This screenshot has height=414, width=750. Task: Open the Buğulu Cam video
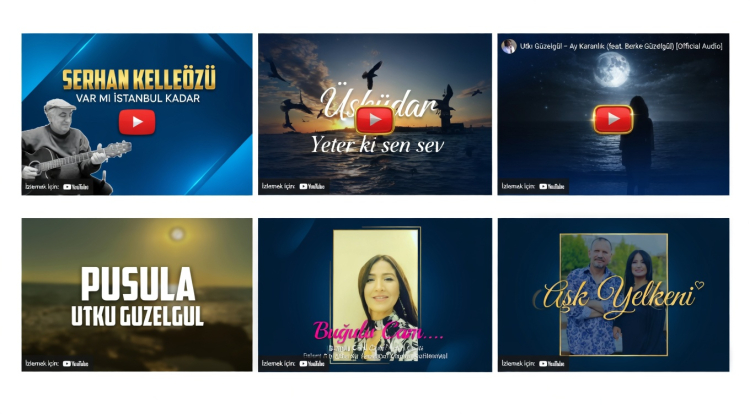coord(374,294)
